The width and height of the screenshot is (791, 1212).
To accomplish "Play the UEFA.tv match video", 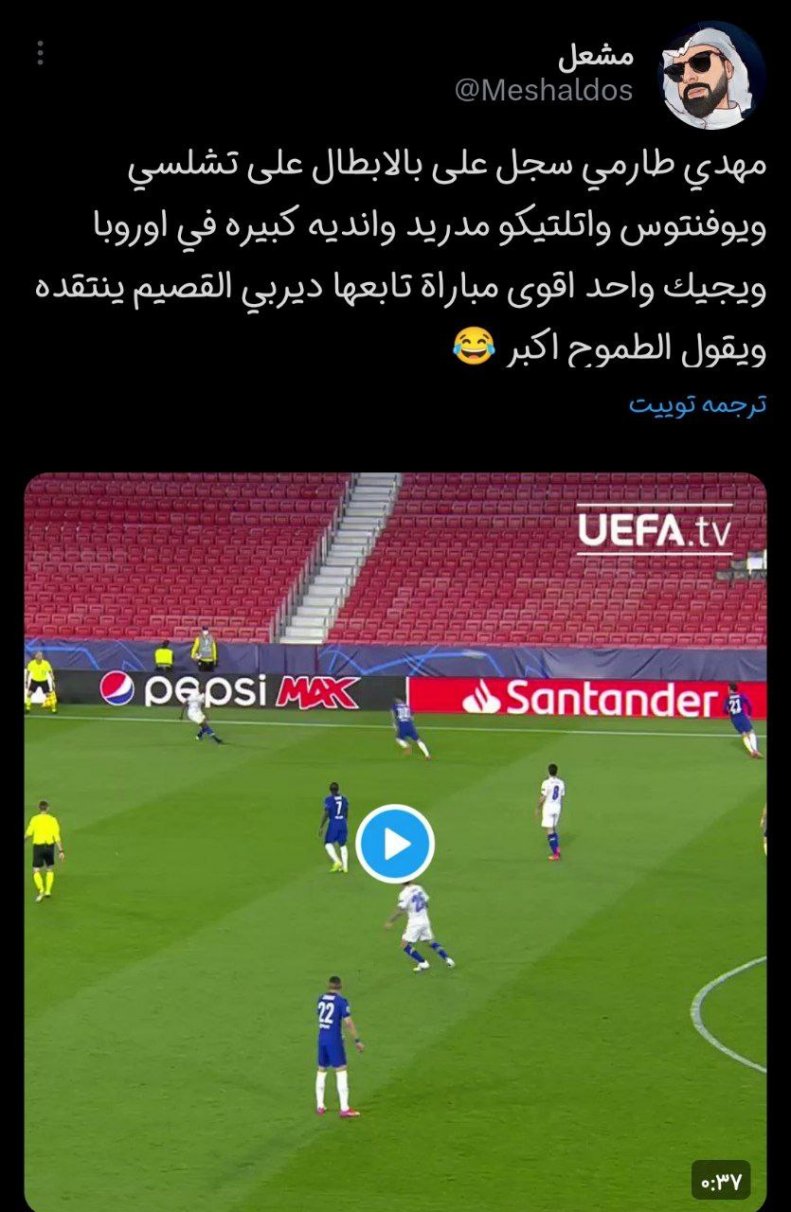I will [x=395, y=844].
